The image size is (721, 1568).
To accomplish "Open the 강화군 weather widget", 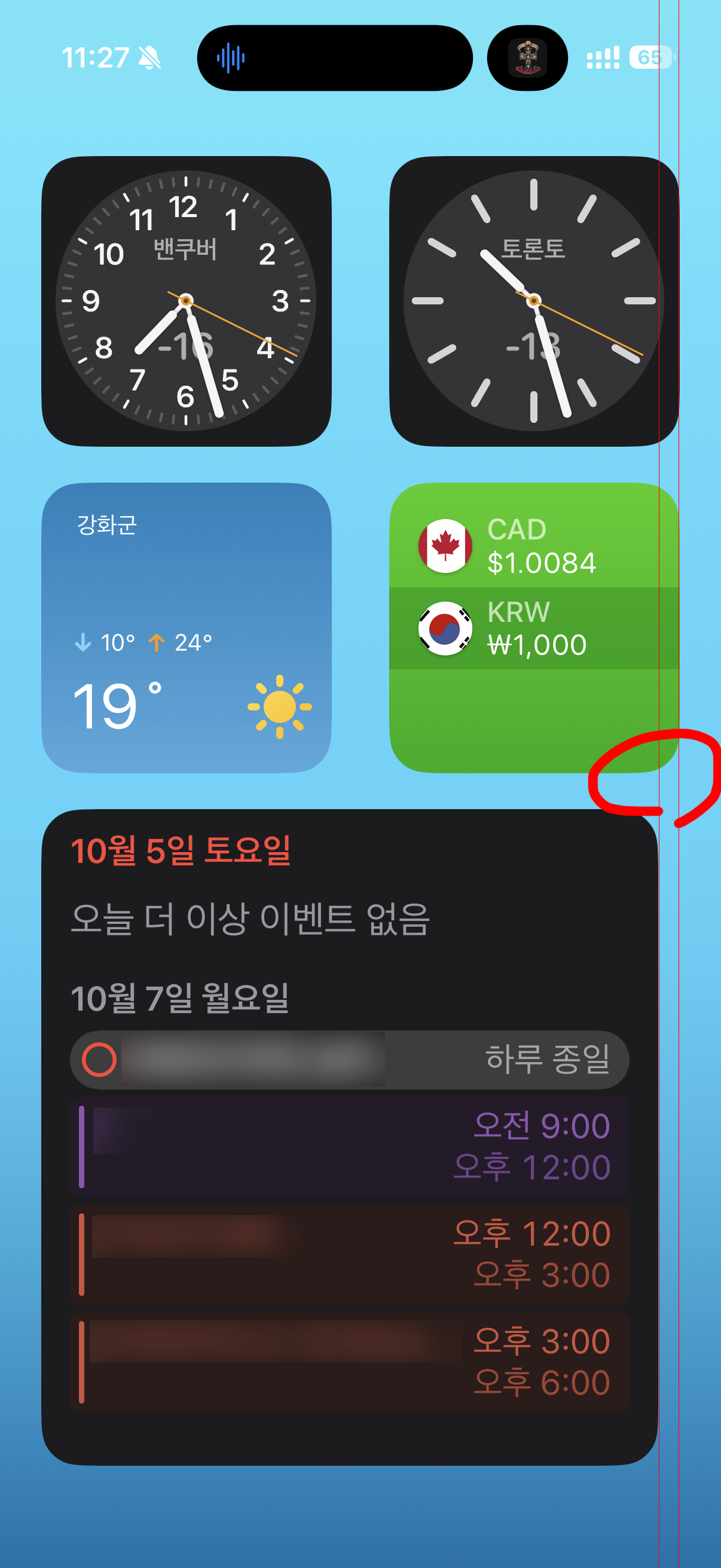I will (x=186, y=627).
